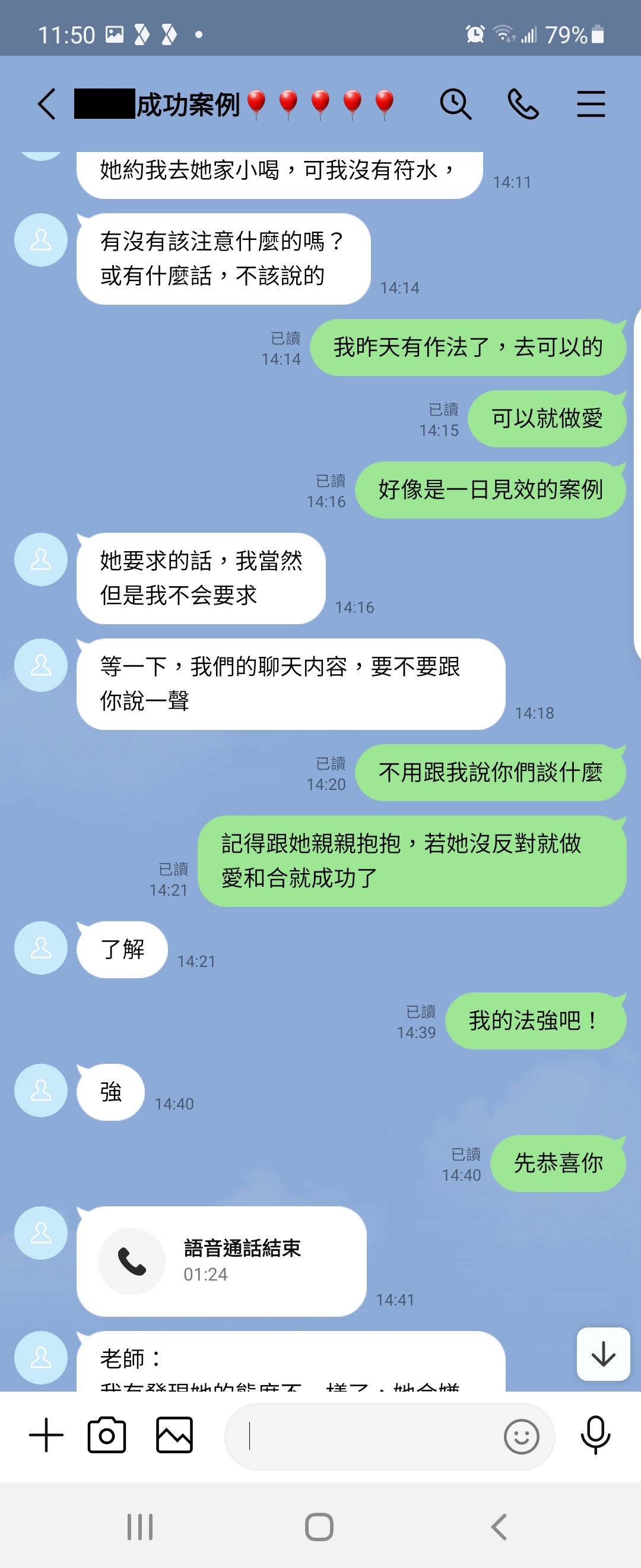Start a voice call
The image size is (641, 1568).
click(523, 104)
